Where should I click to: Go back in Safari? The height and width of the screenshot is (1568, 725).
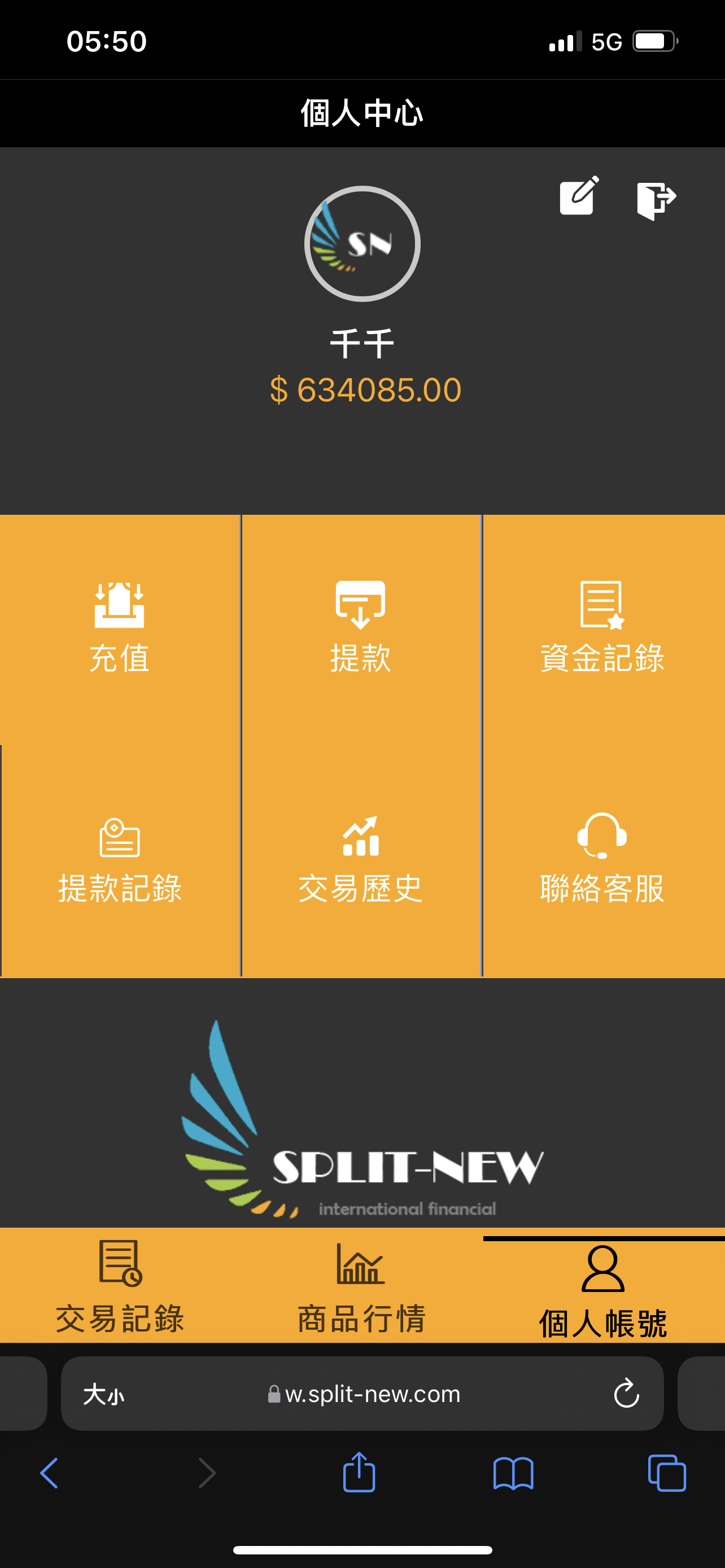click(x=49, y=1473)
